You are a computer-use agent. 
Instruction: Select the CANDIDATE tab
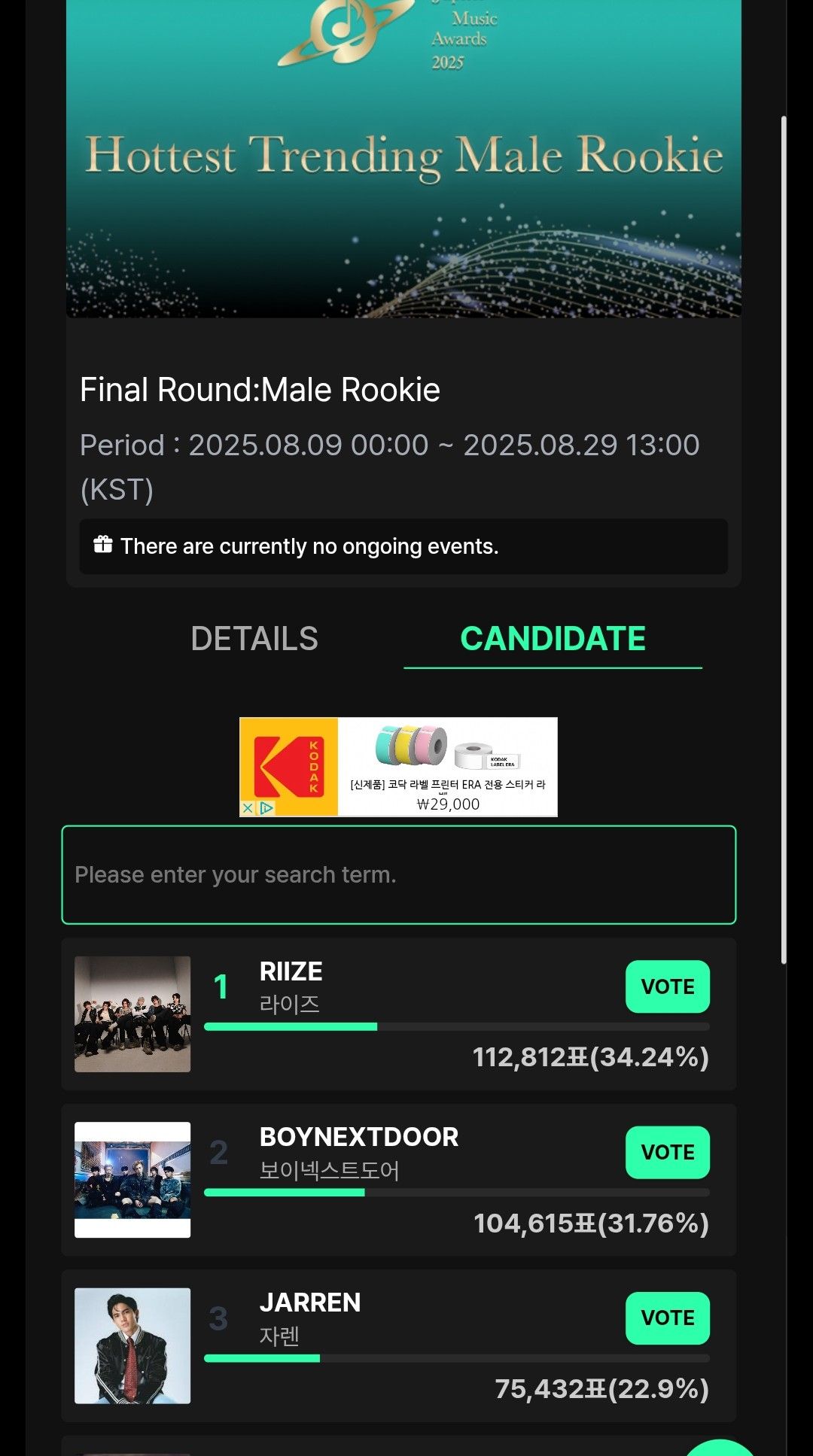[553, 639]
